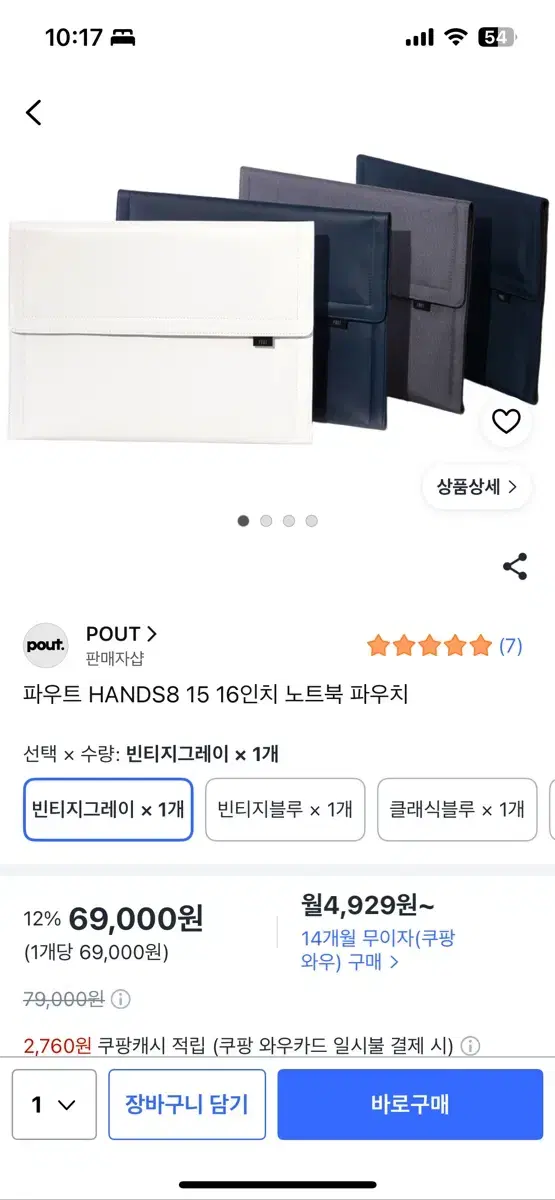View the 7 star reviews
The image size is (555, 1200).
[x=445, y=646]
